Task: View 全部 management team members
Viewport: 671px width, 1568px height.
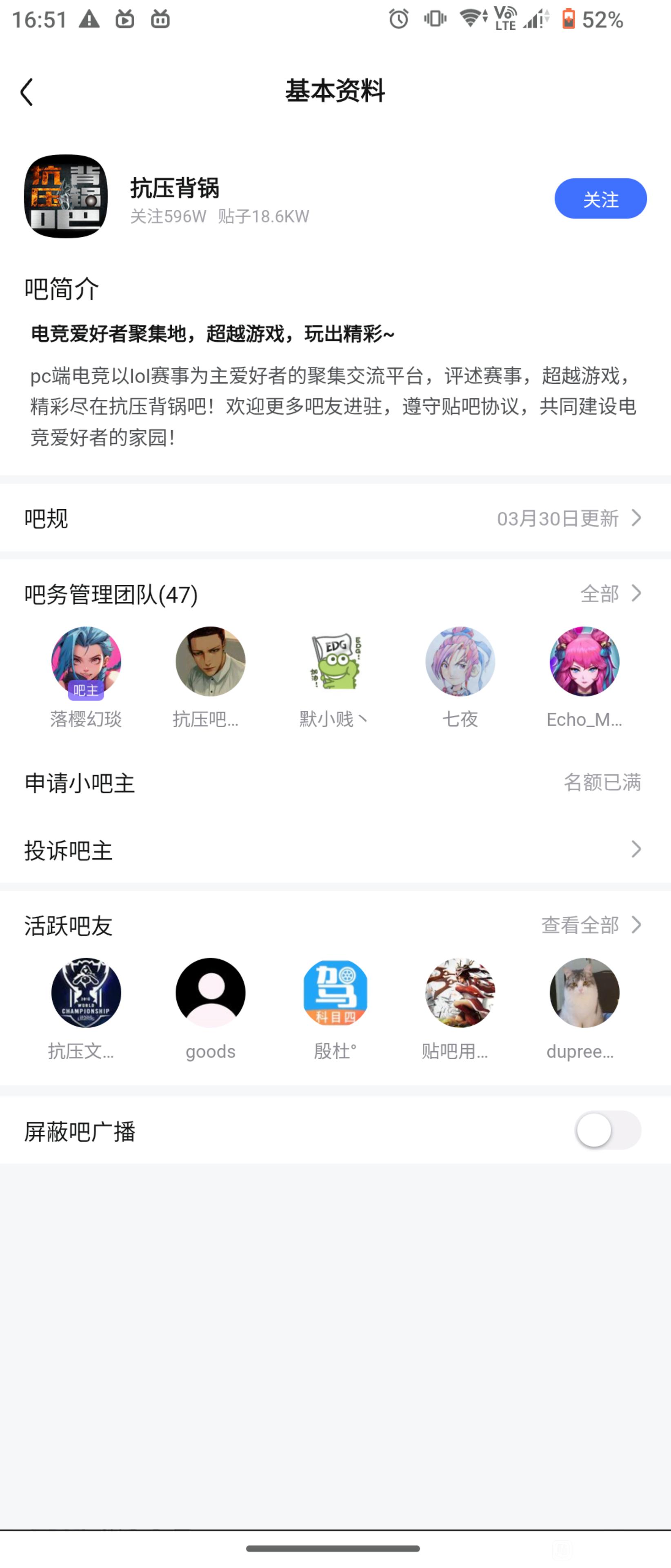Action: [610, 593]
